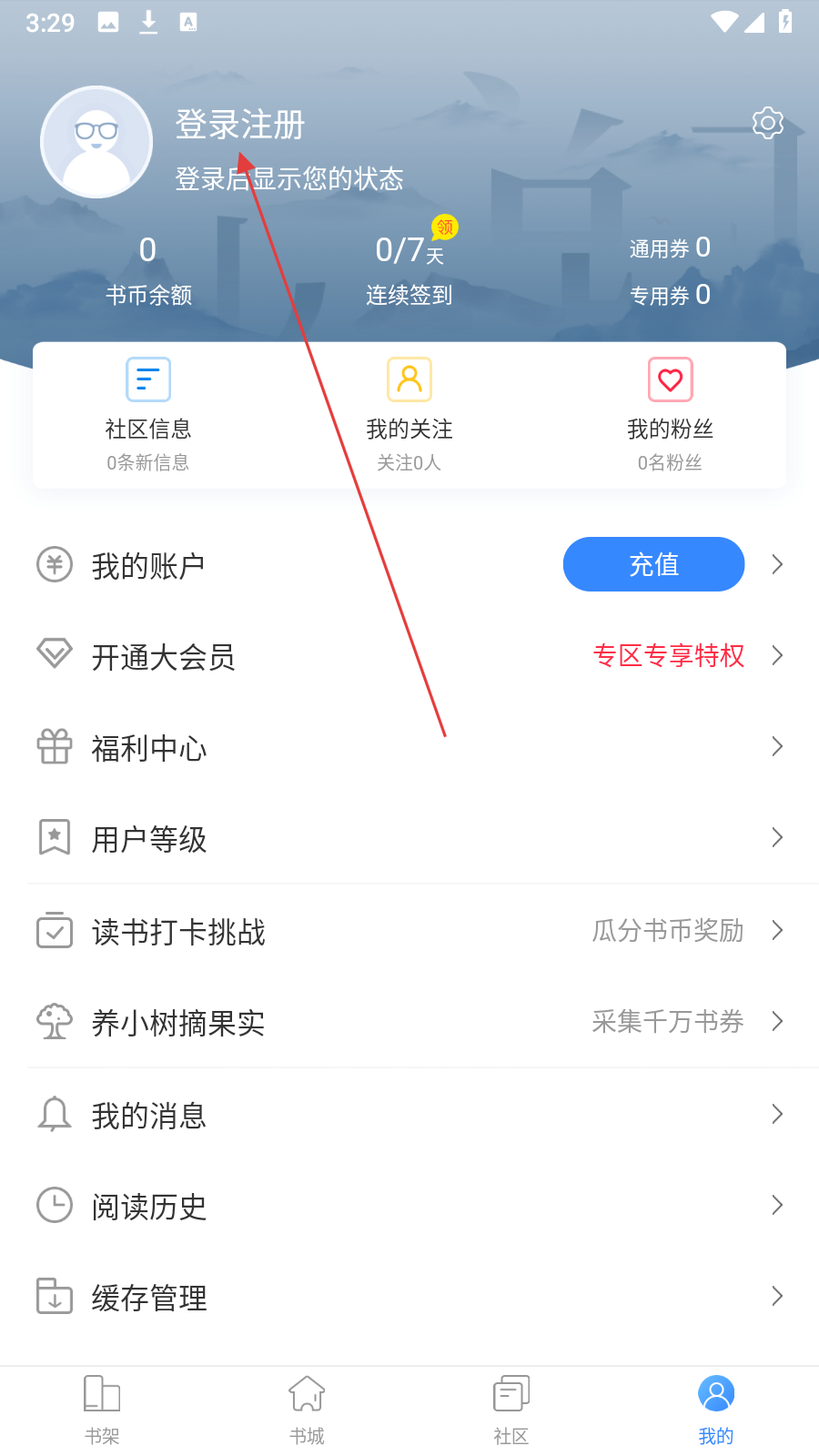Open 阅读历史

tap(409, 1206)
